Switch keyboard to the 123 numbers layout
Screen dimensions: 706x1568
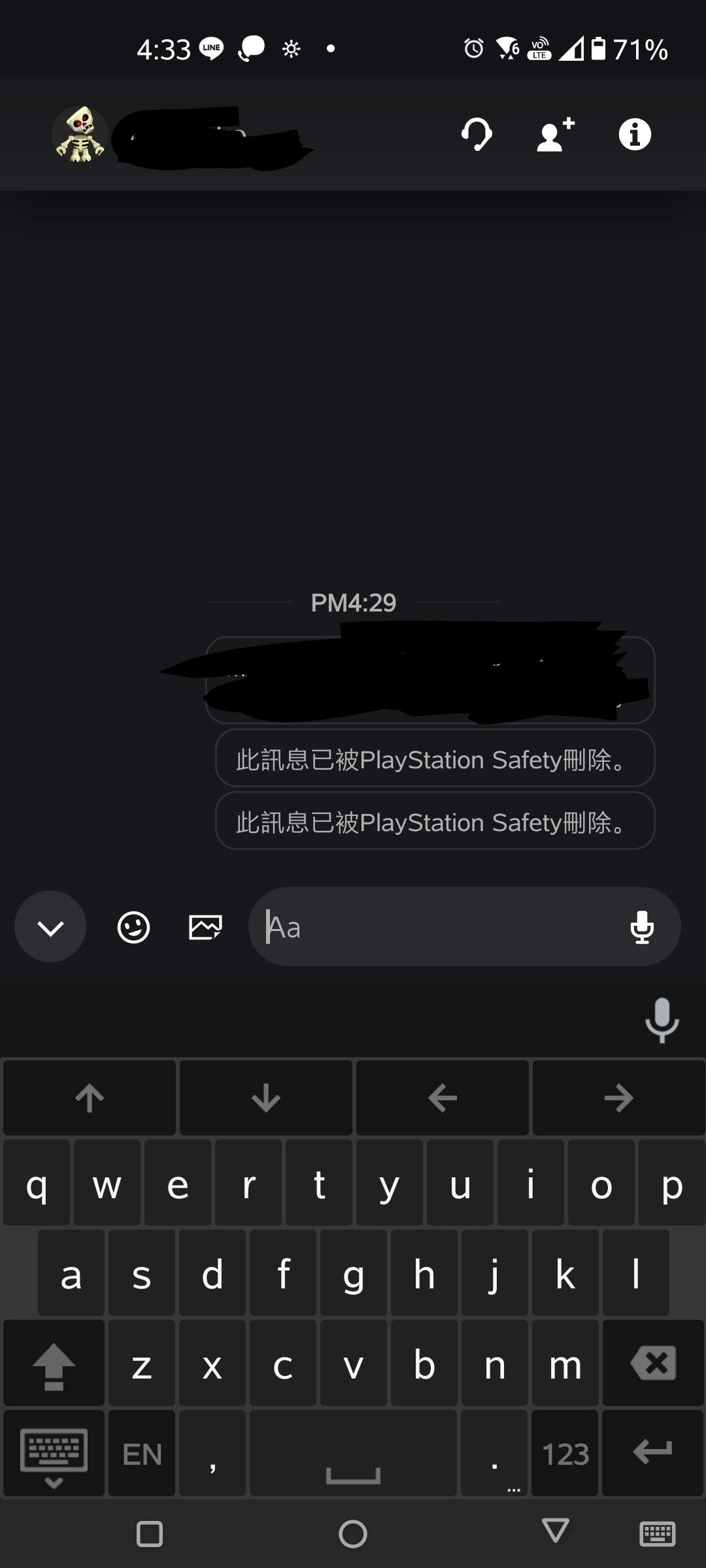(565, 1454)
